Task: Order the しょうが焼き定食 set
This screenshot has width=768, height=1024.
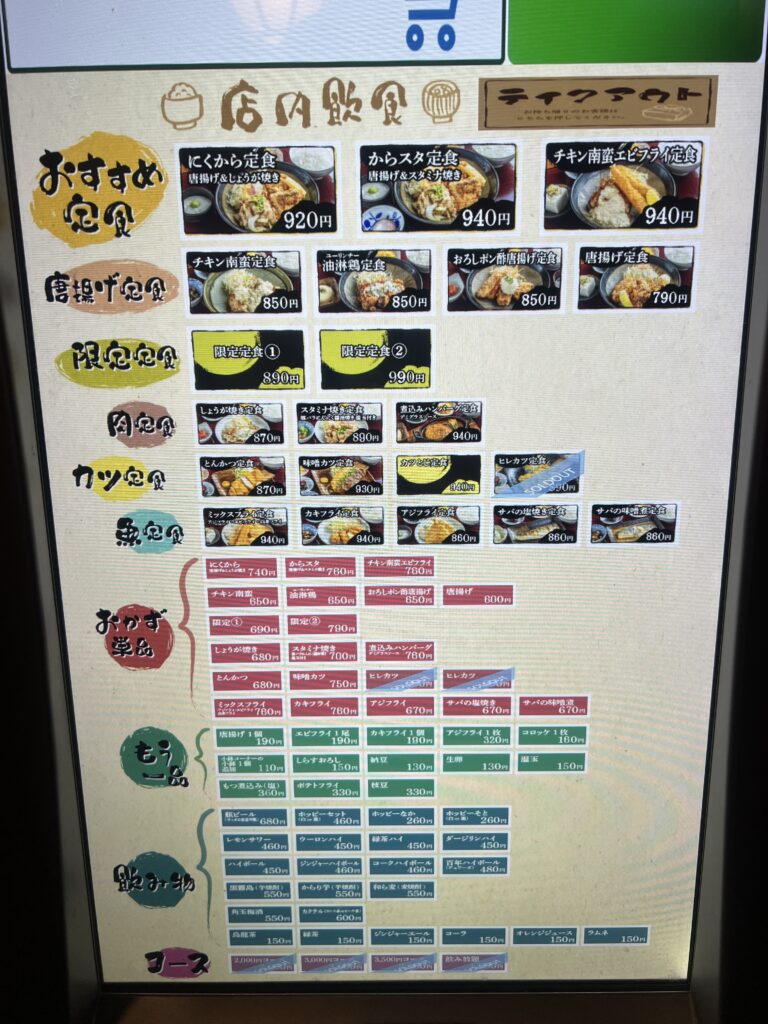Action: coord(240,424)
